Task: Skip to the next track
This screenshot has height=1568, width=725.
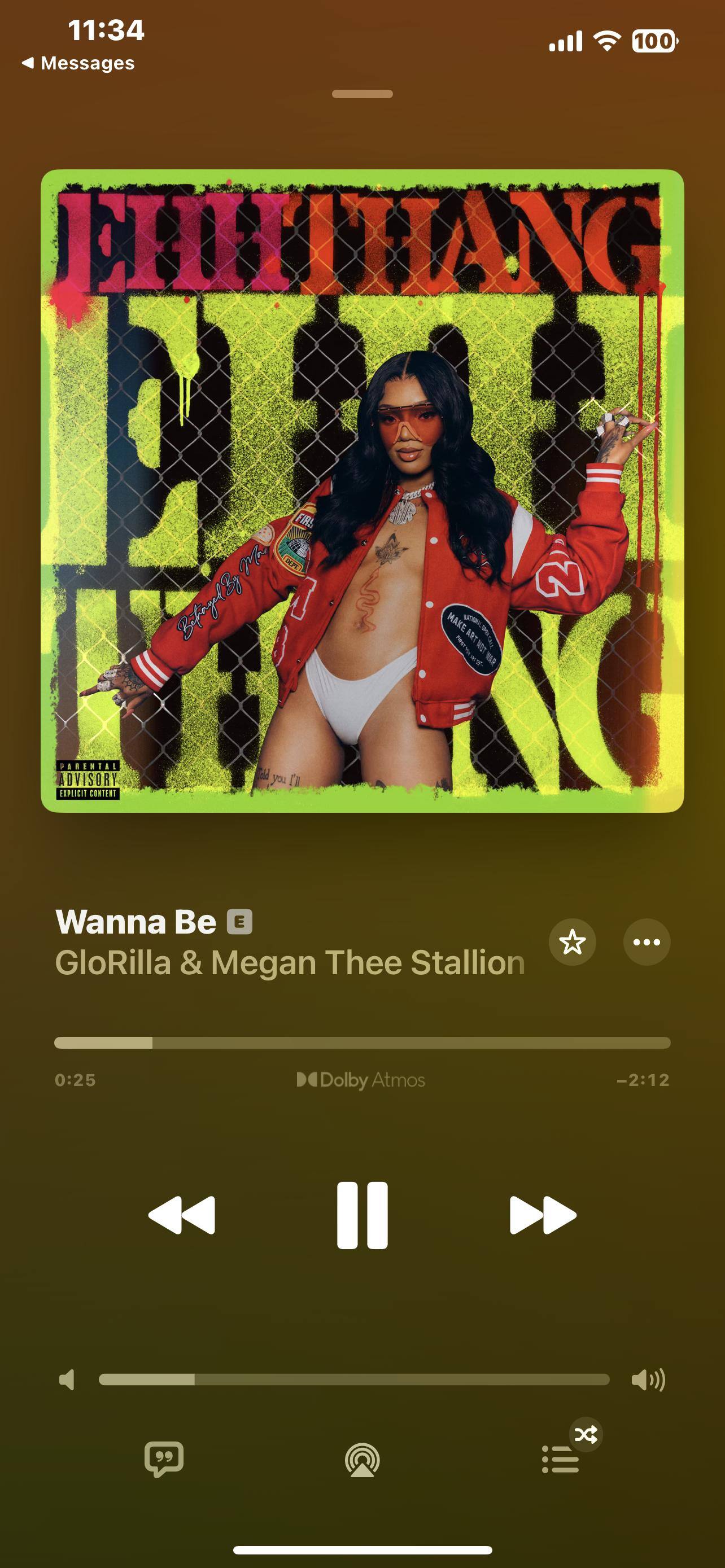Action: (543, 1215)
